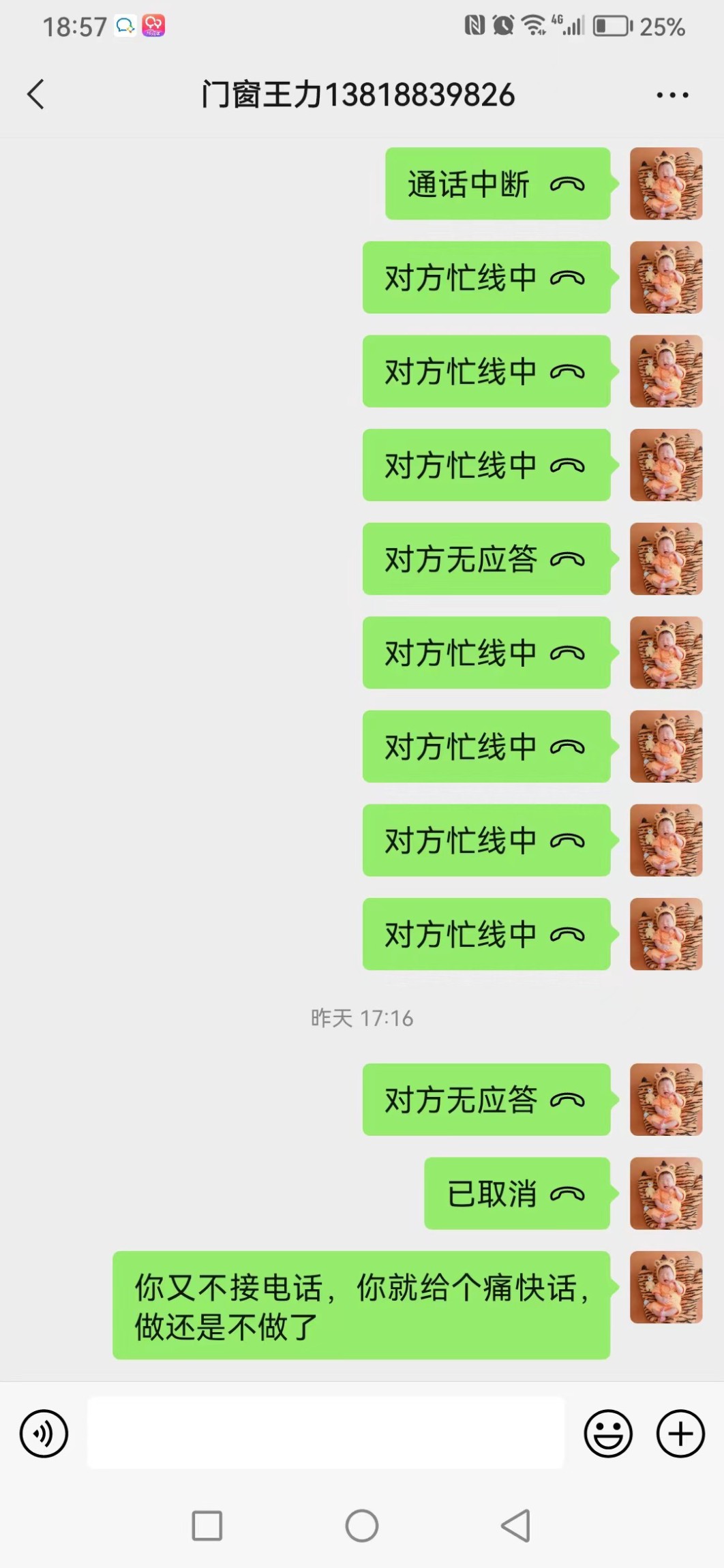Switch to voice message input
This screenshot has width=724, height=1568.
44,1433
